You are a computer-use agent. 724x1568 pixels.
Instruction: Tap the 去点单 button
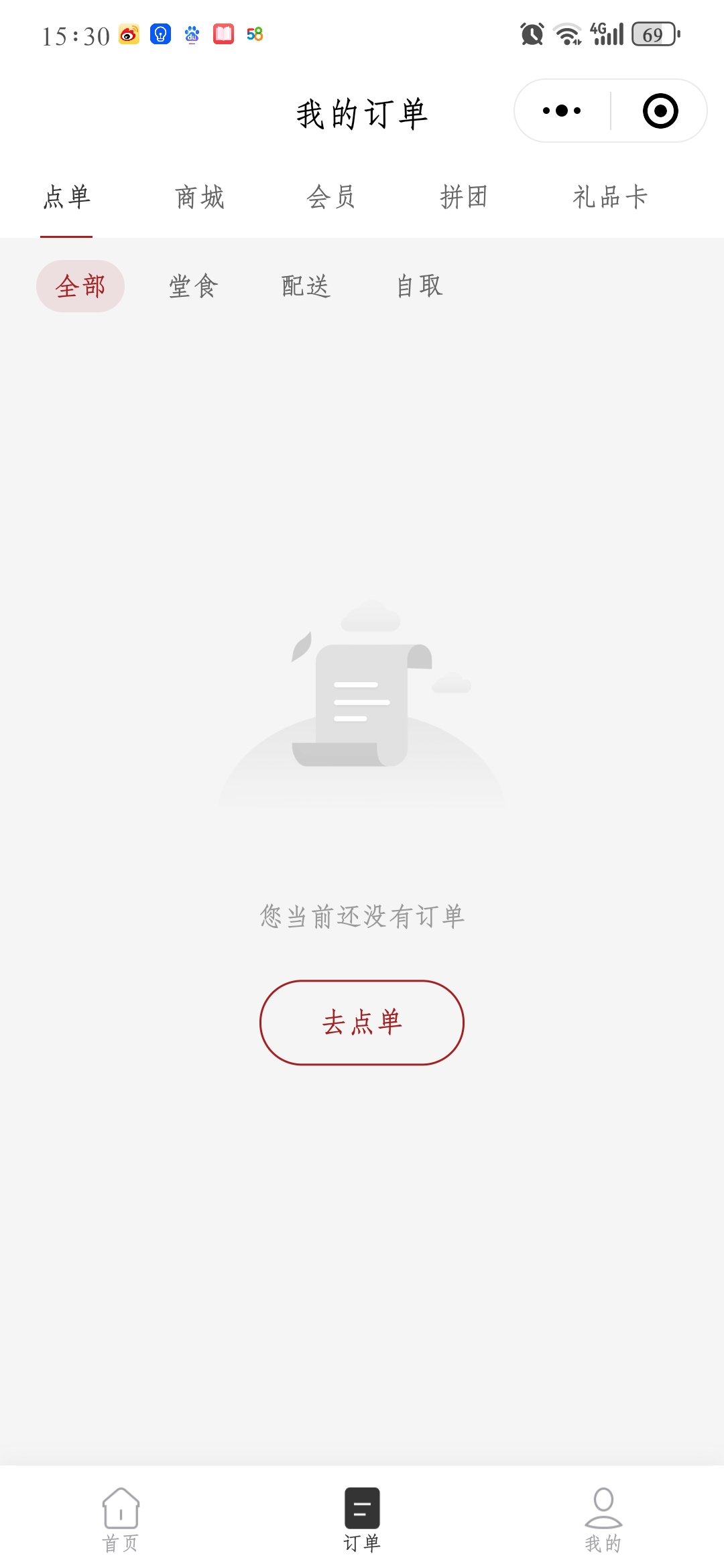(x=362, y=1023)
